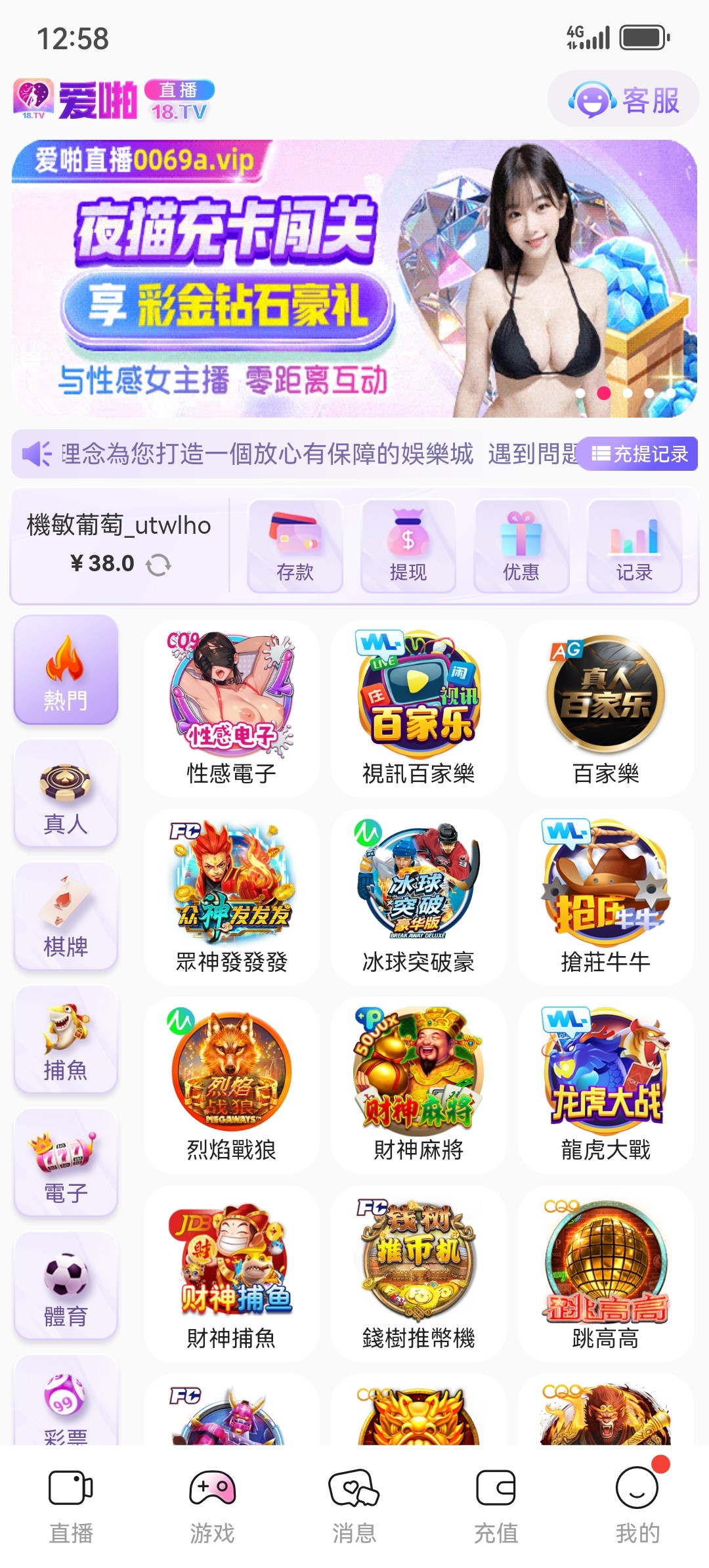709x1568 pixels.
Task: Open the 我的 profile tab
Action: (637, 1505)
